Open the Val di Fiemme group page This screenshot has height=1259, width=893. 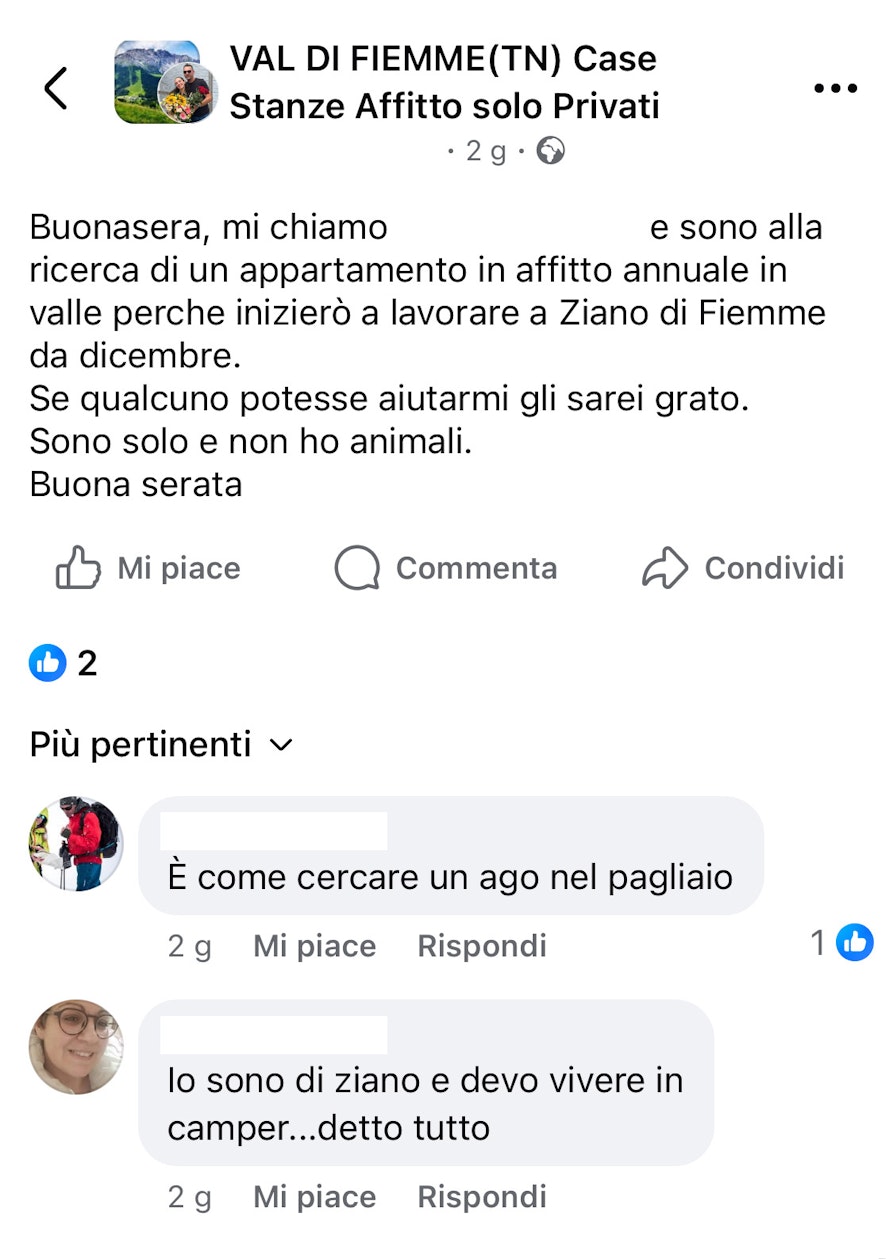click(444, 82)
